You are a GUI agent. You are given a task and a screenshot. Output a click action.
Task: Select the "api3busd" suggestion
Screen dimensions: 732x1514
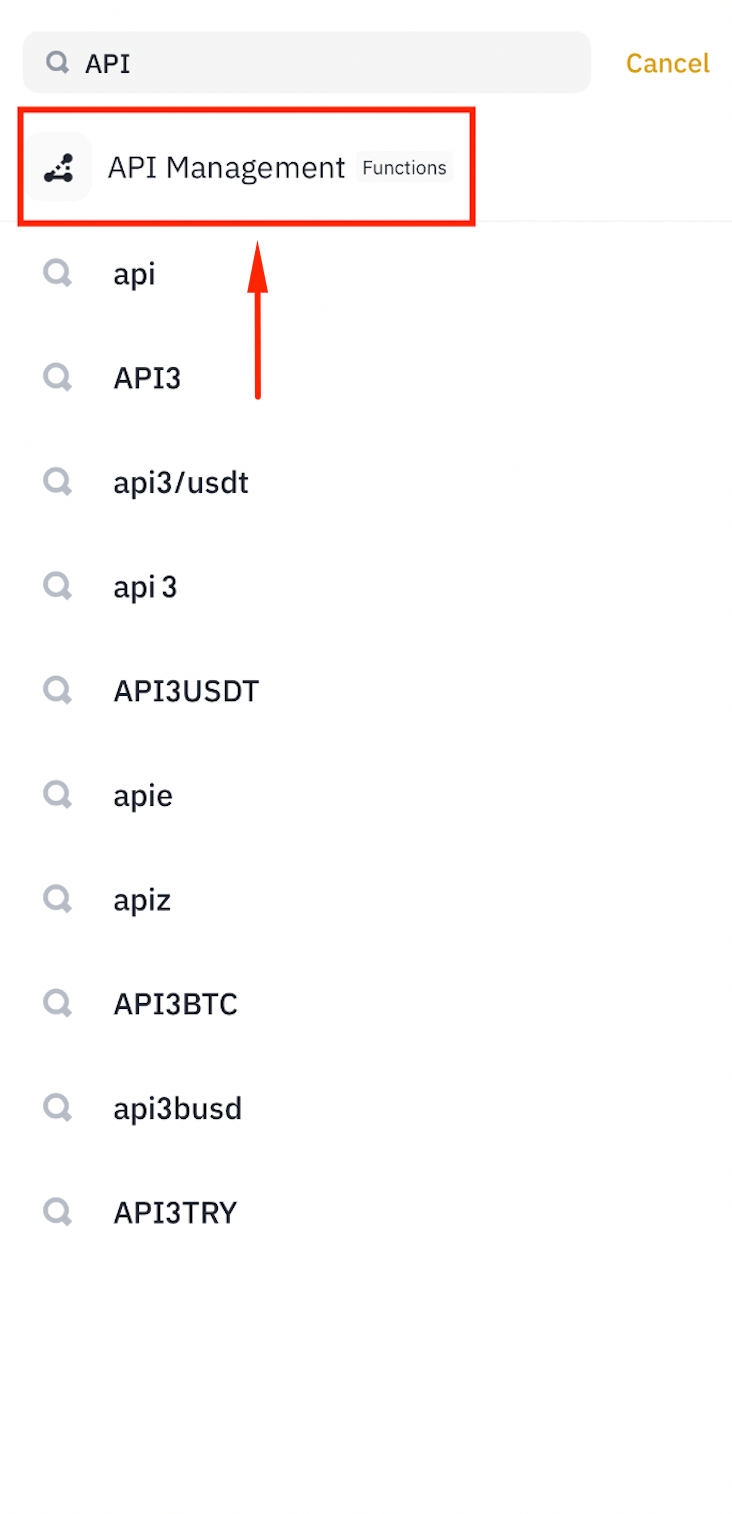[177, 1107]
